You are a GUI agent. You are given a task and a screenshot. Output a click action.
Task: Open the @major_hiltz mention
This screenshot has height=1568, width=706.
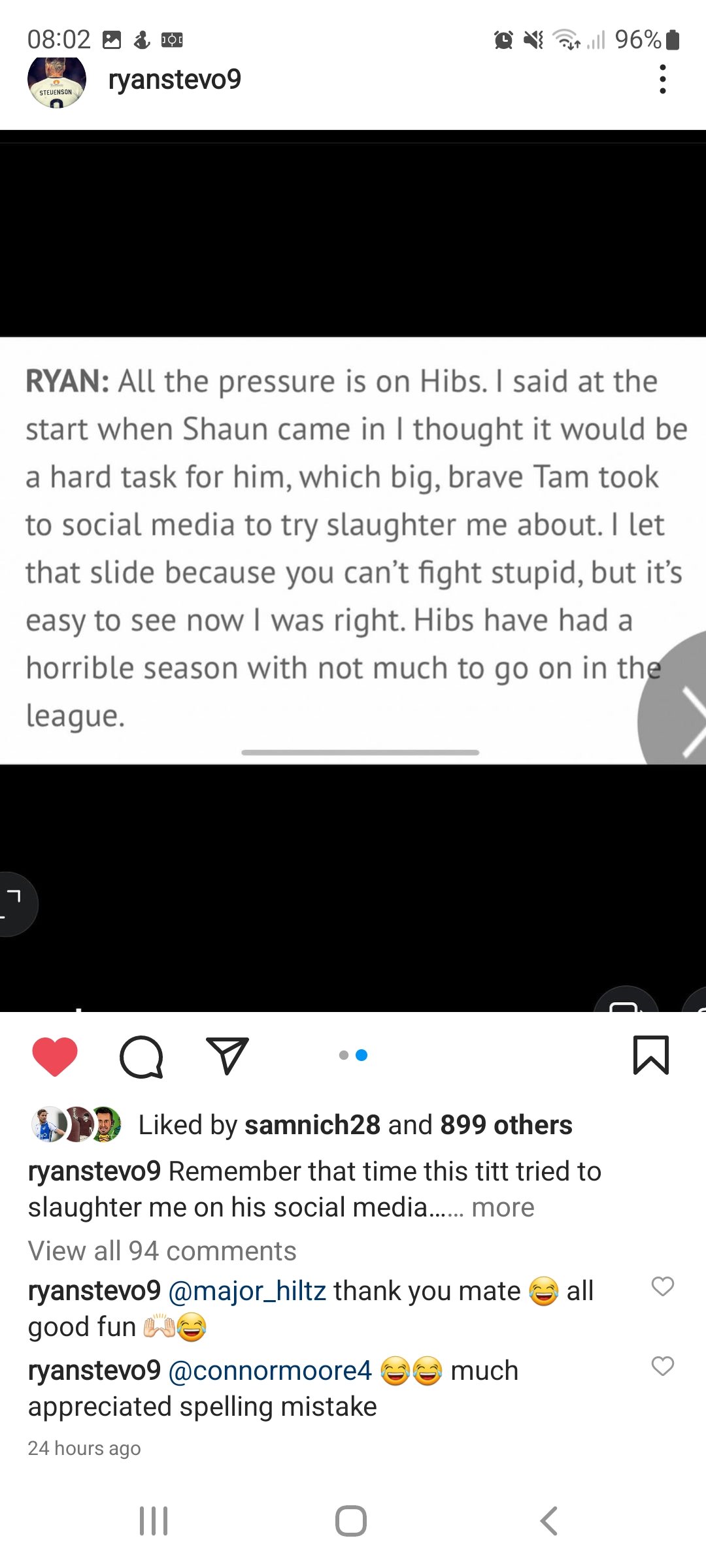(247, 1291)
